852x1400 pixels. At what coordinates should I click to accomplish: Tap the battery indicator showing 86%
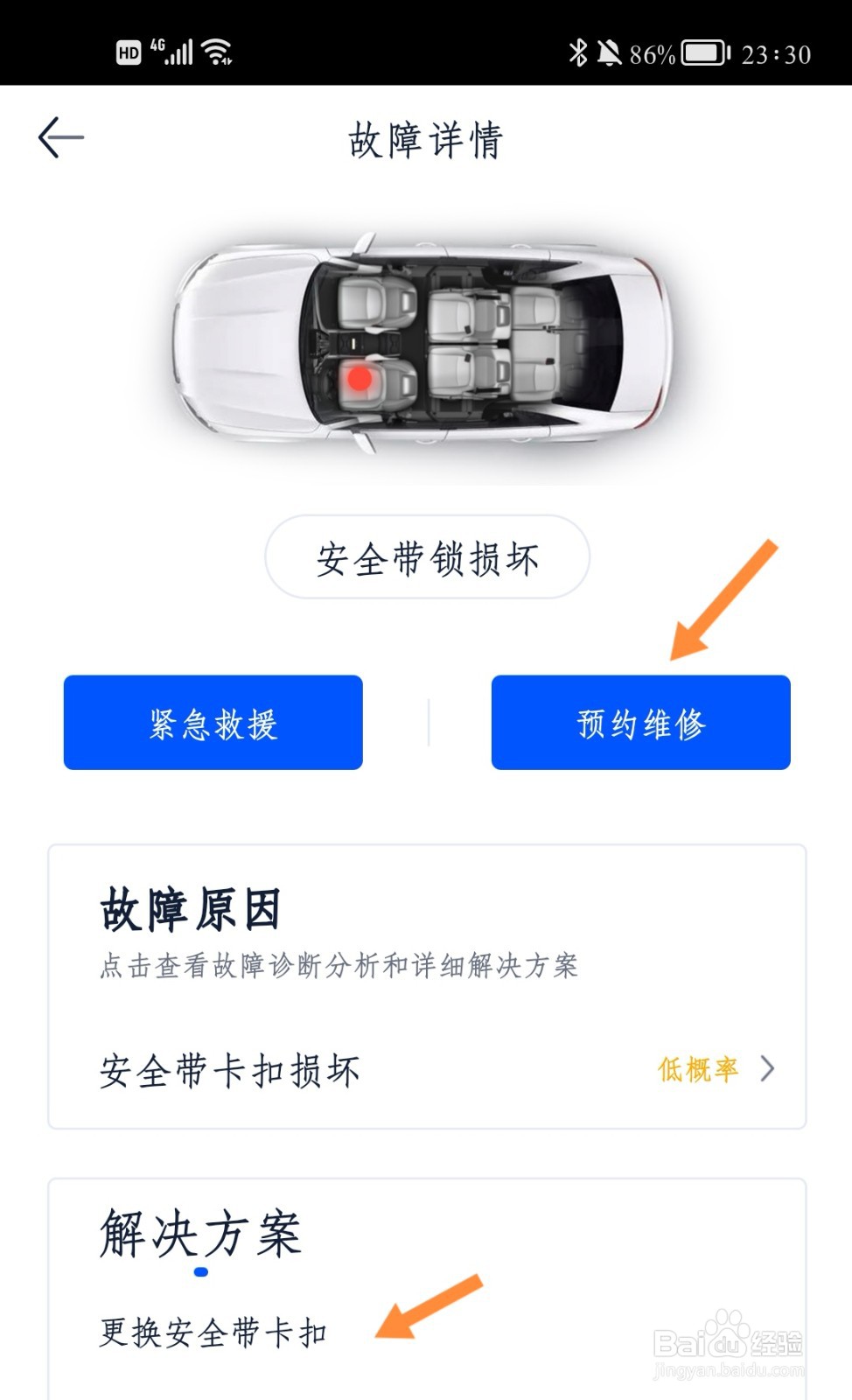[x=702, y=52]
